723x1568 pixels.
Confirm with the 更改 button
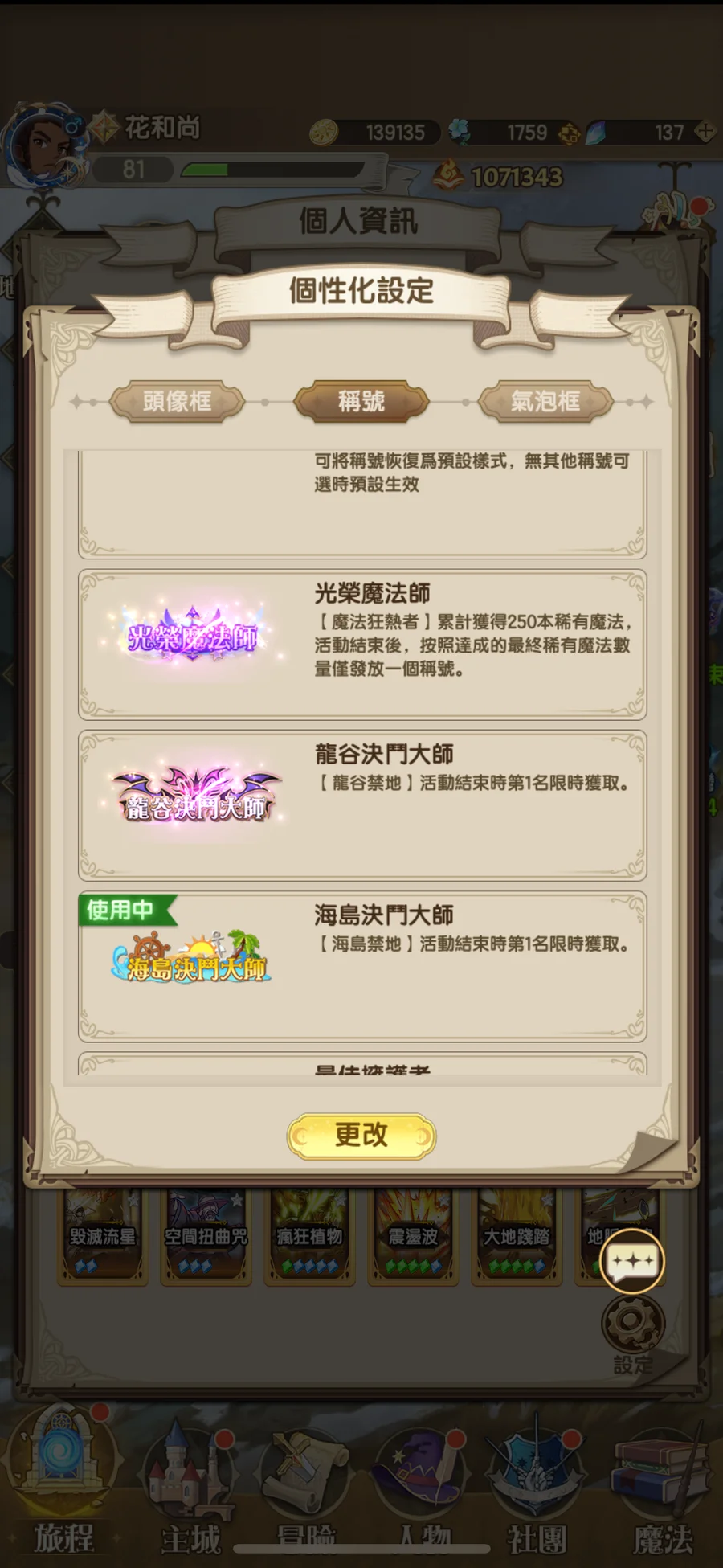[361, 1136]
